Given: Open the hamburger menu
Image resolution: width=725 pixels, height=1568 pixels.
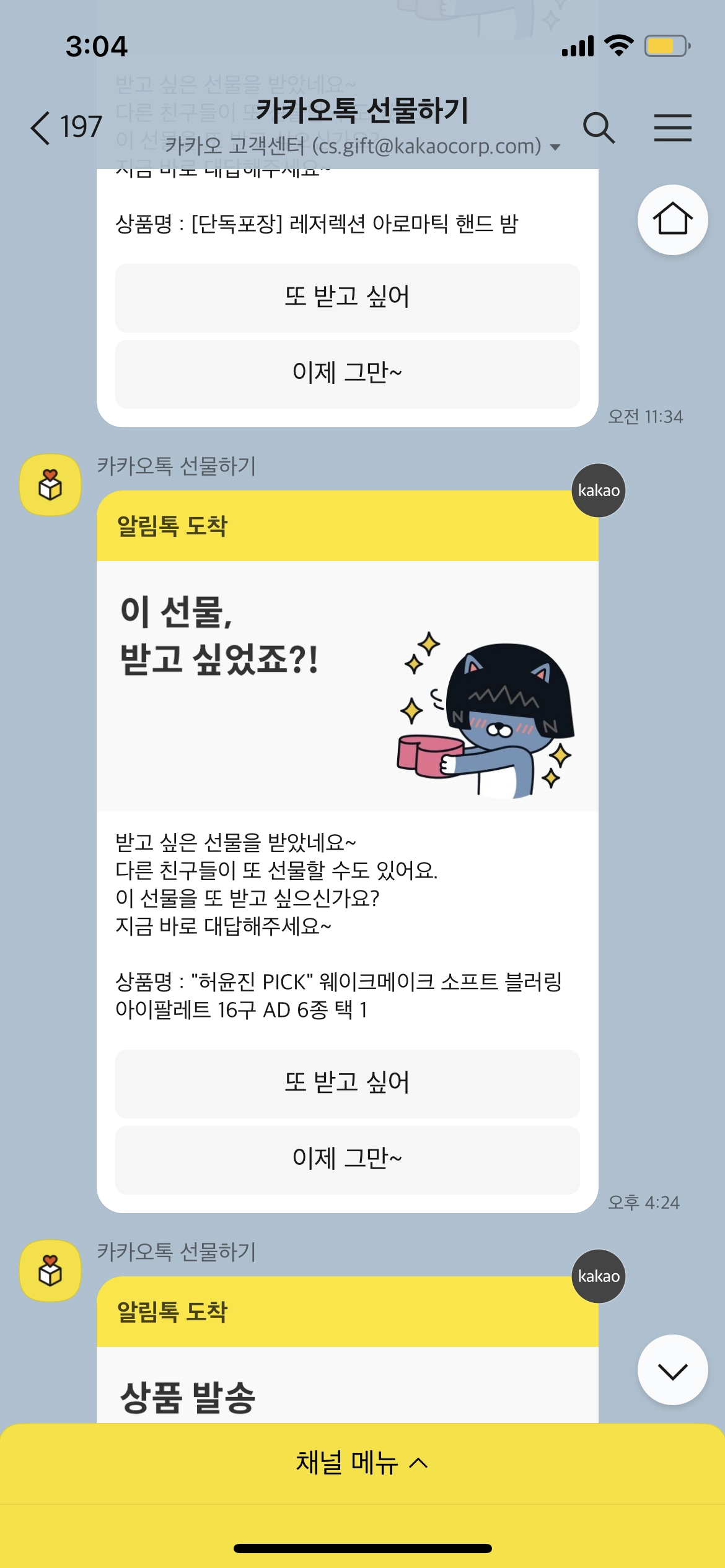Looking at the screenshot, I should pyautogui.click(x=672, y=128).
